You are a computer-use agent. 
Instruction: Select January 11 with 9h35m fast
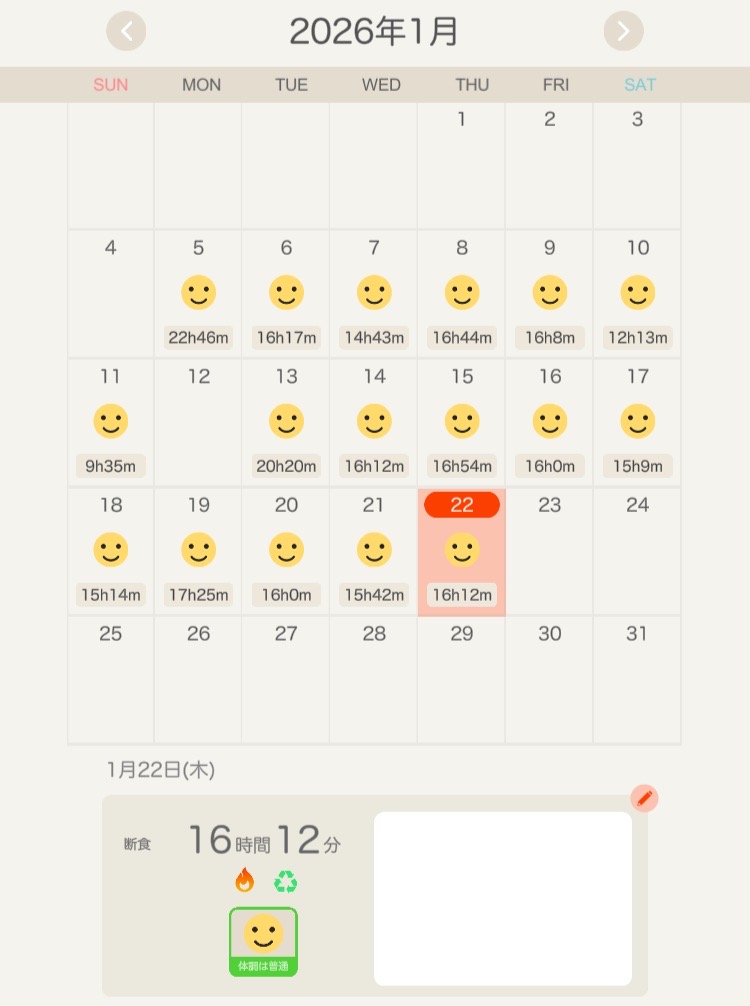click(110, 423)
